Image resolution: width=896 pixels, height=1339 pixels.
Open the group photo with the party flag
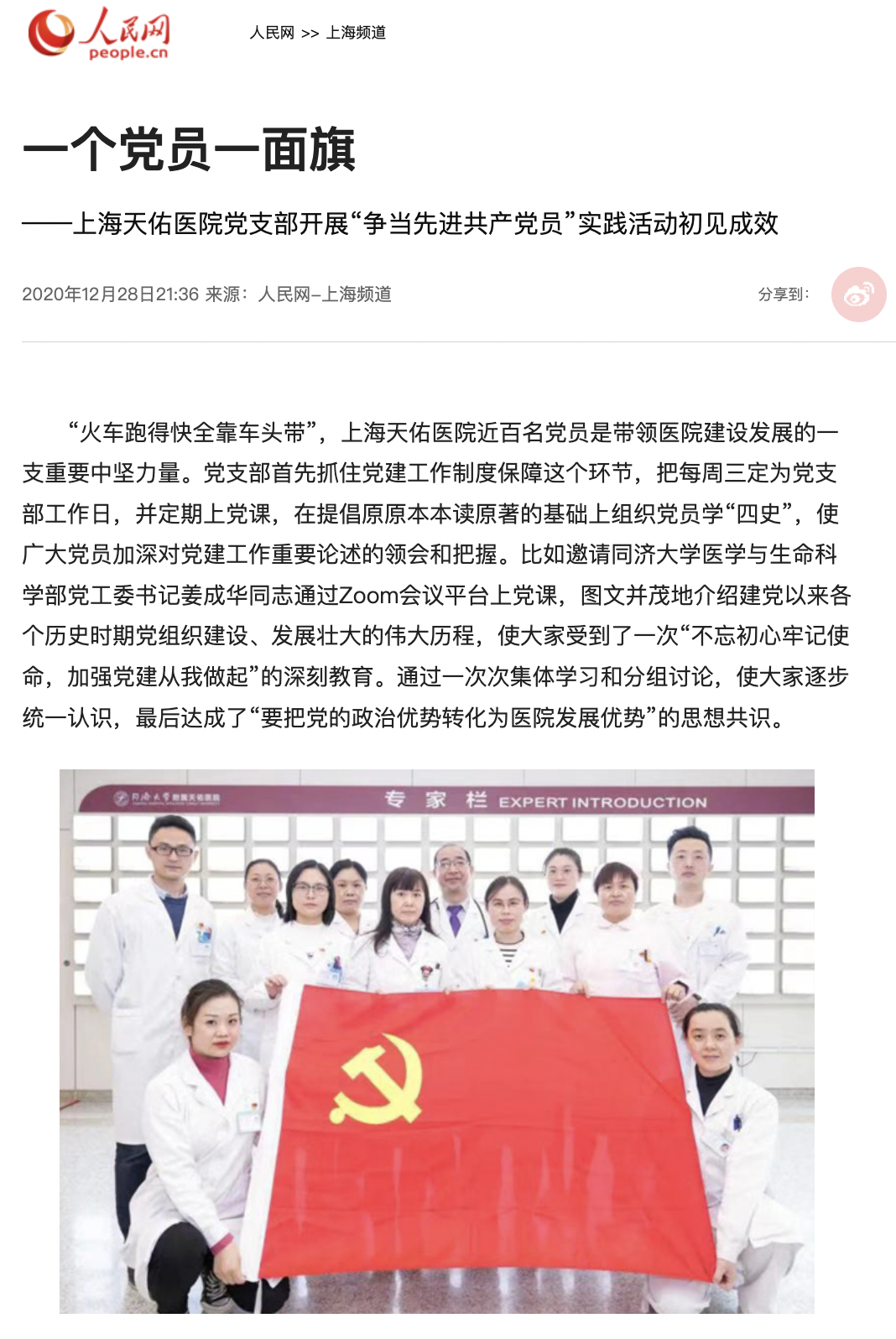[436, 1040]
